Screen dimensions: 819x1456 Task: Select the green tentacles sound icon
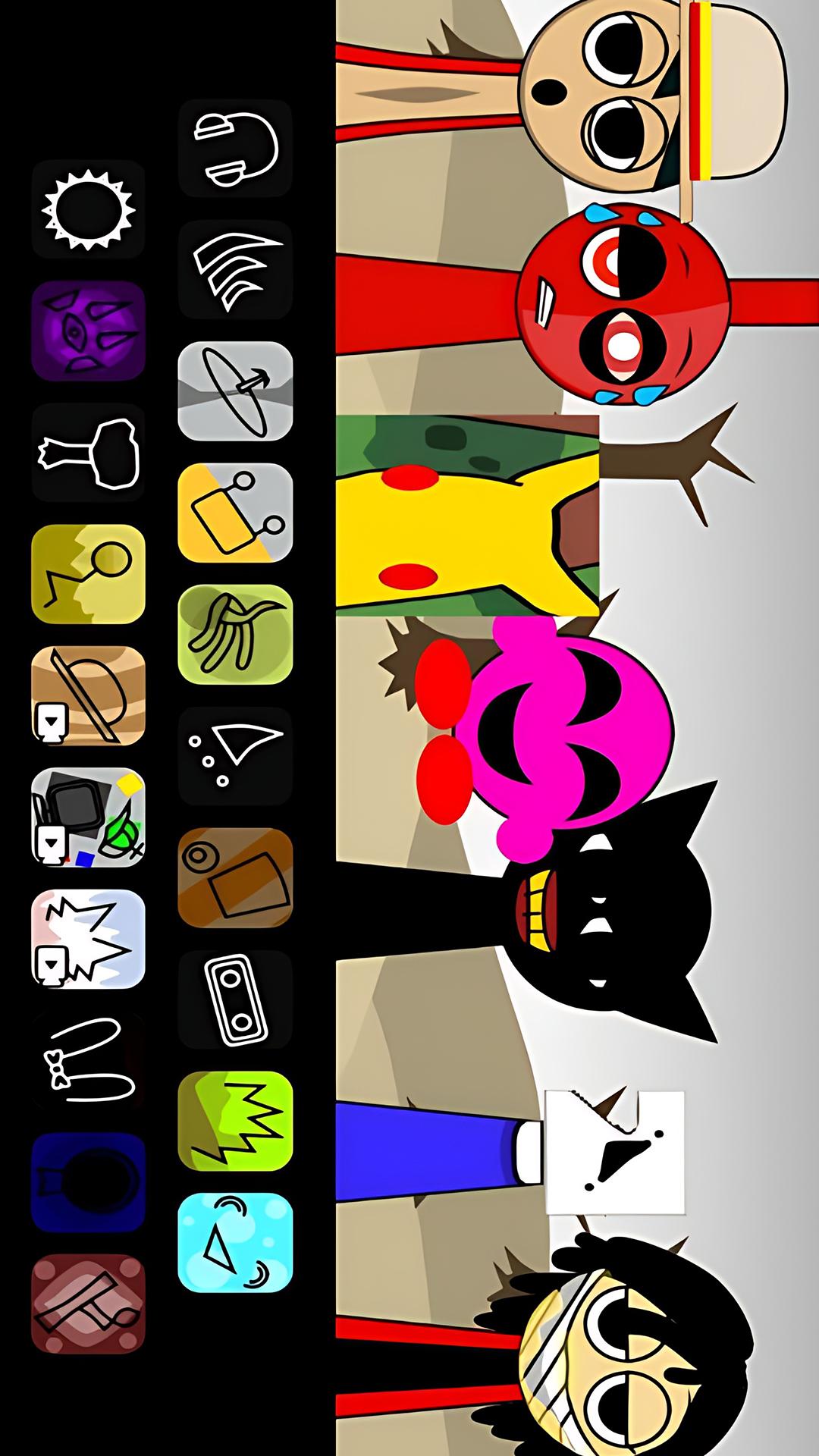pos(235,634)
